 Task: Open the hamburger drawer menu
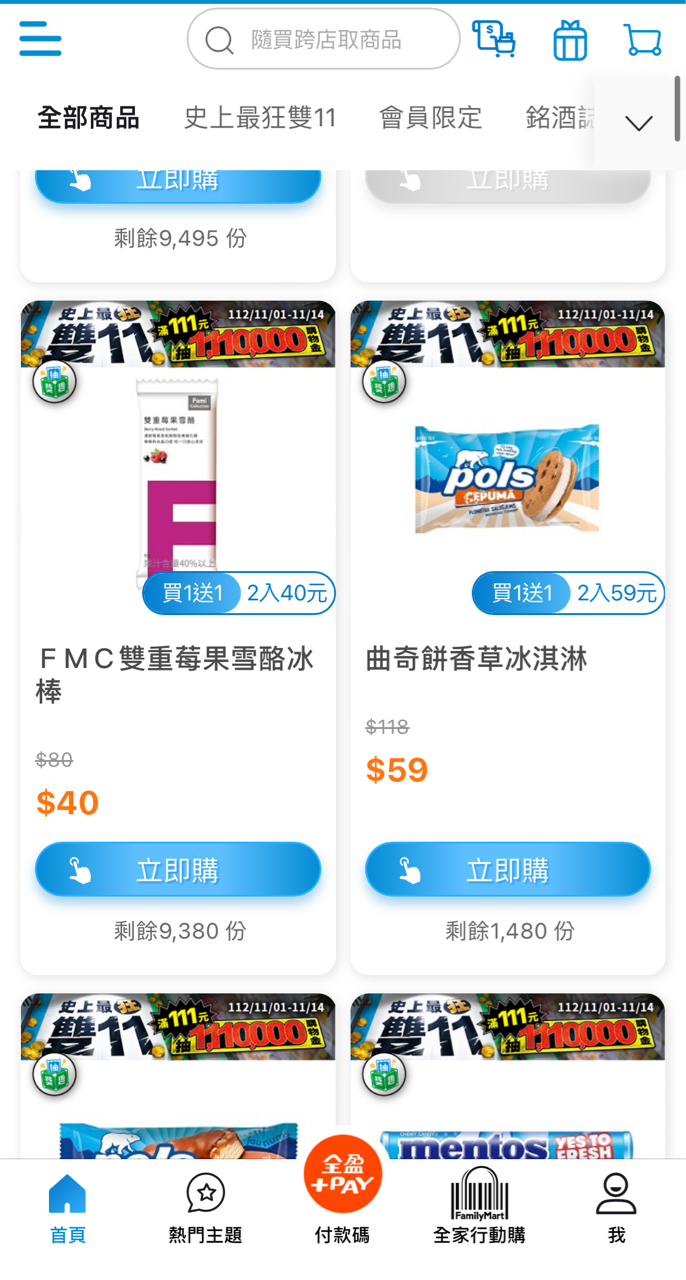click(40, 39)
